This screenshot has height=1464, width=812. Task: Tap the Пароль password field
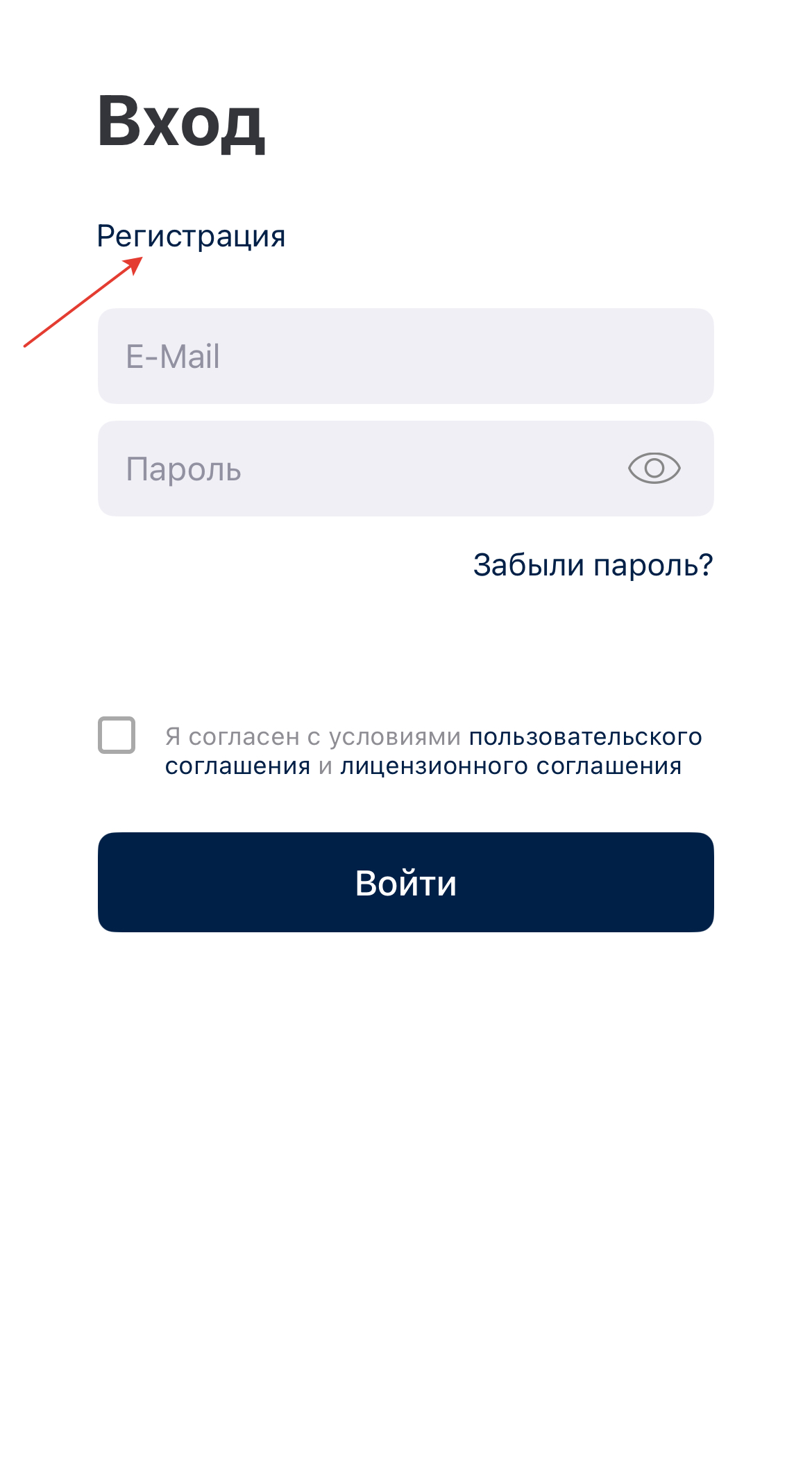point(347,469)
